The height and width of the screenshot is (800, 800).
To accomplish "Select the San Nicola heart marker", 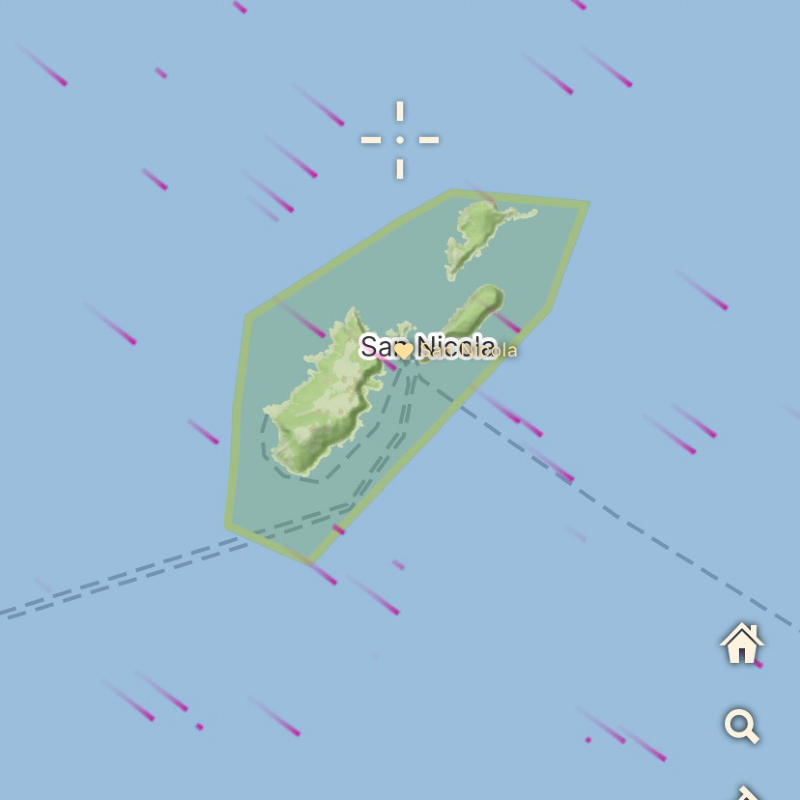I will 403,351.
